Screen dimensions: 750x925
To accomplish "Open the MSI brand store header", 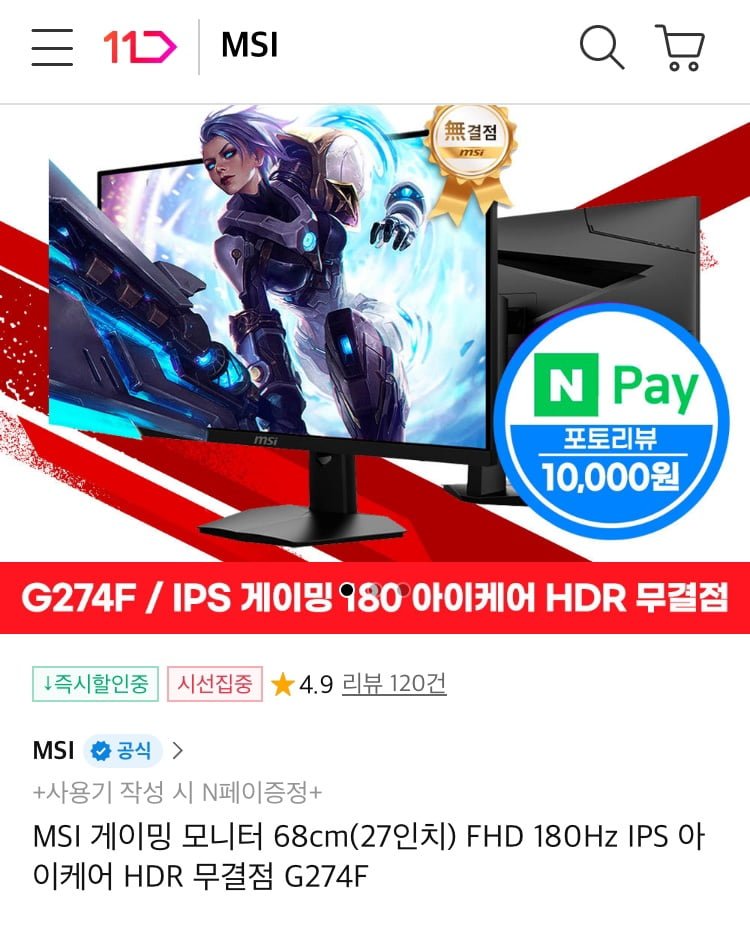I will pyautogui.click(x=249, y=46).
